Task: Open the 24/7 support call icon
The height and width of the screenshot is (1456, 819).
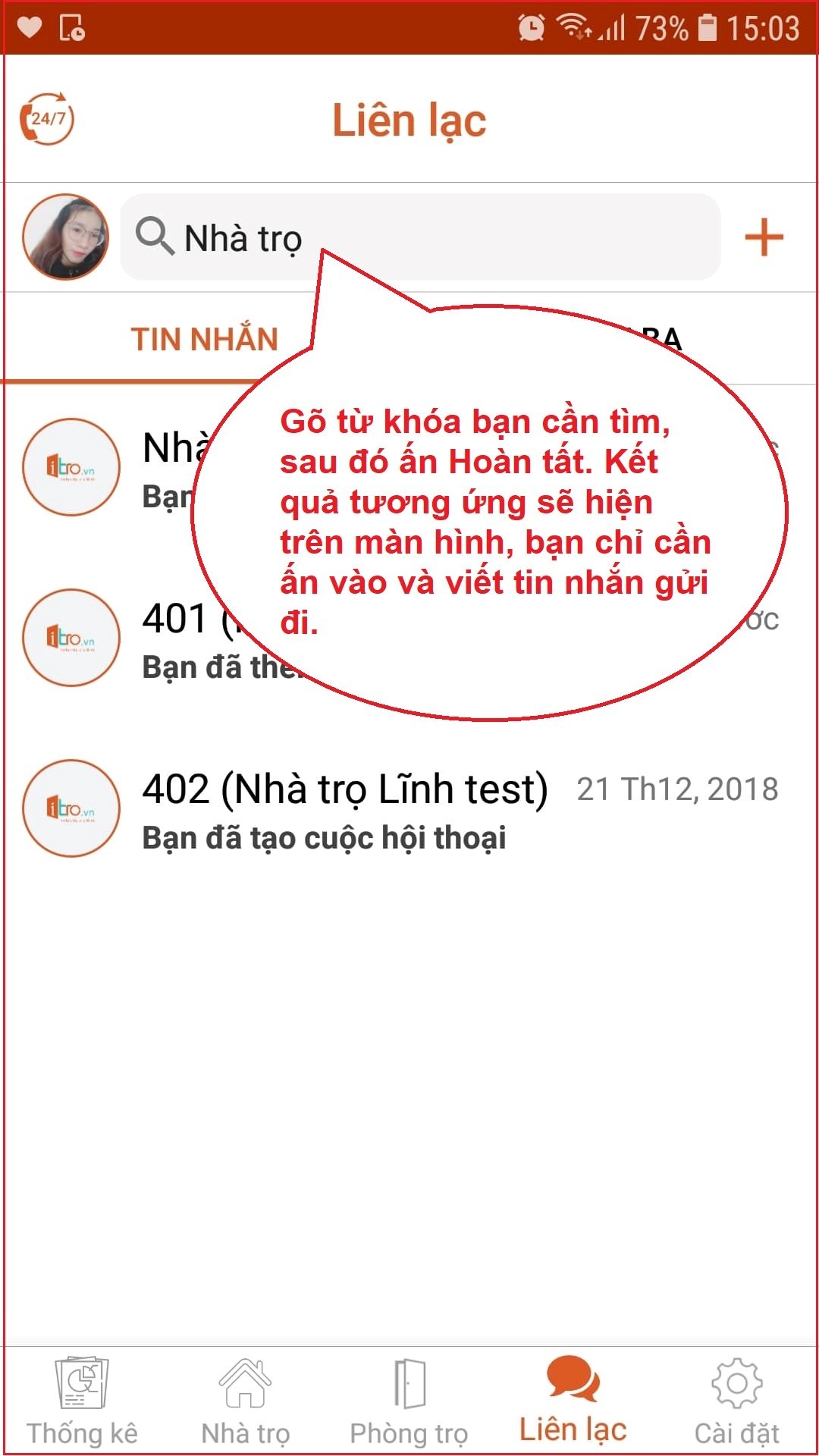Action: tap(47, 119)
